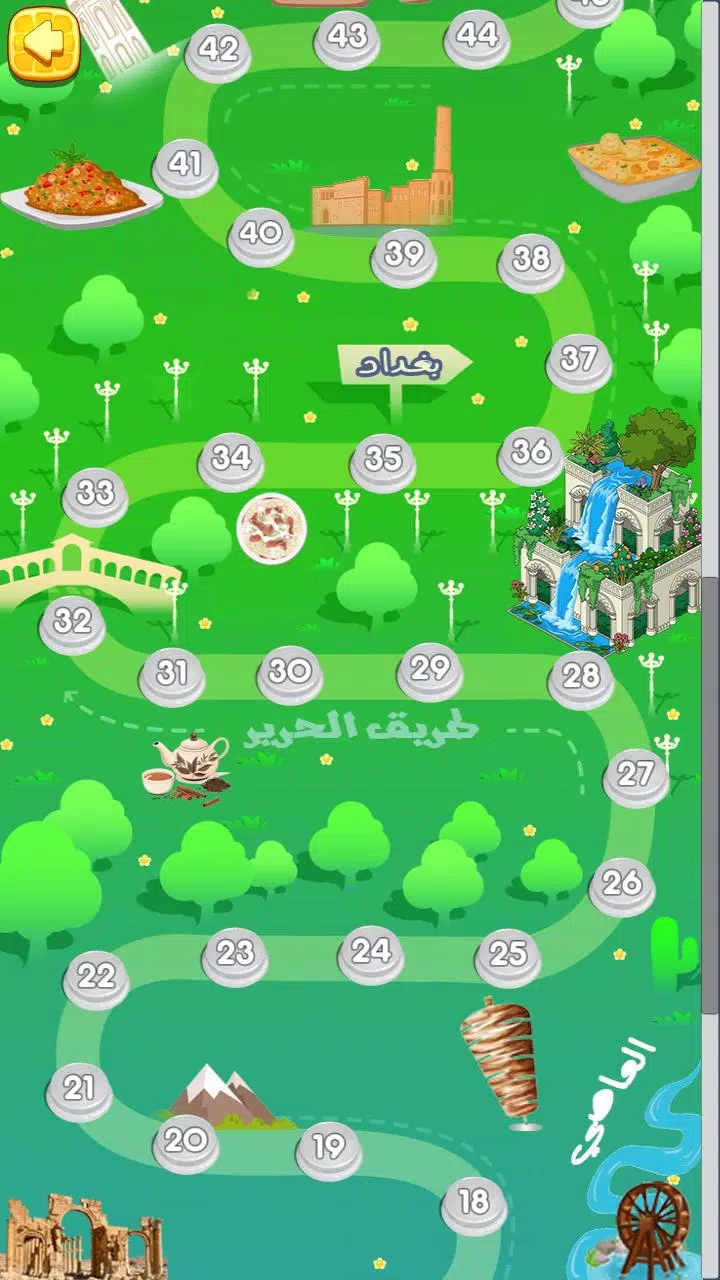Image resolution: width=720 pixels, height=1280 pixels.
Task: Choose level 39 below the minaret
Action: pyautogui.click(x=404, y=255)
